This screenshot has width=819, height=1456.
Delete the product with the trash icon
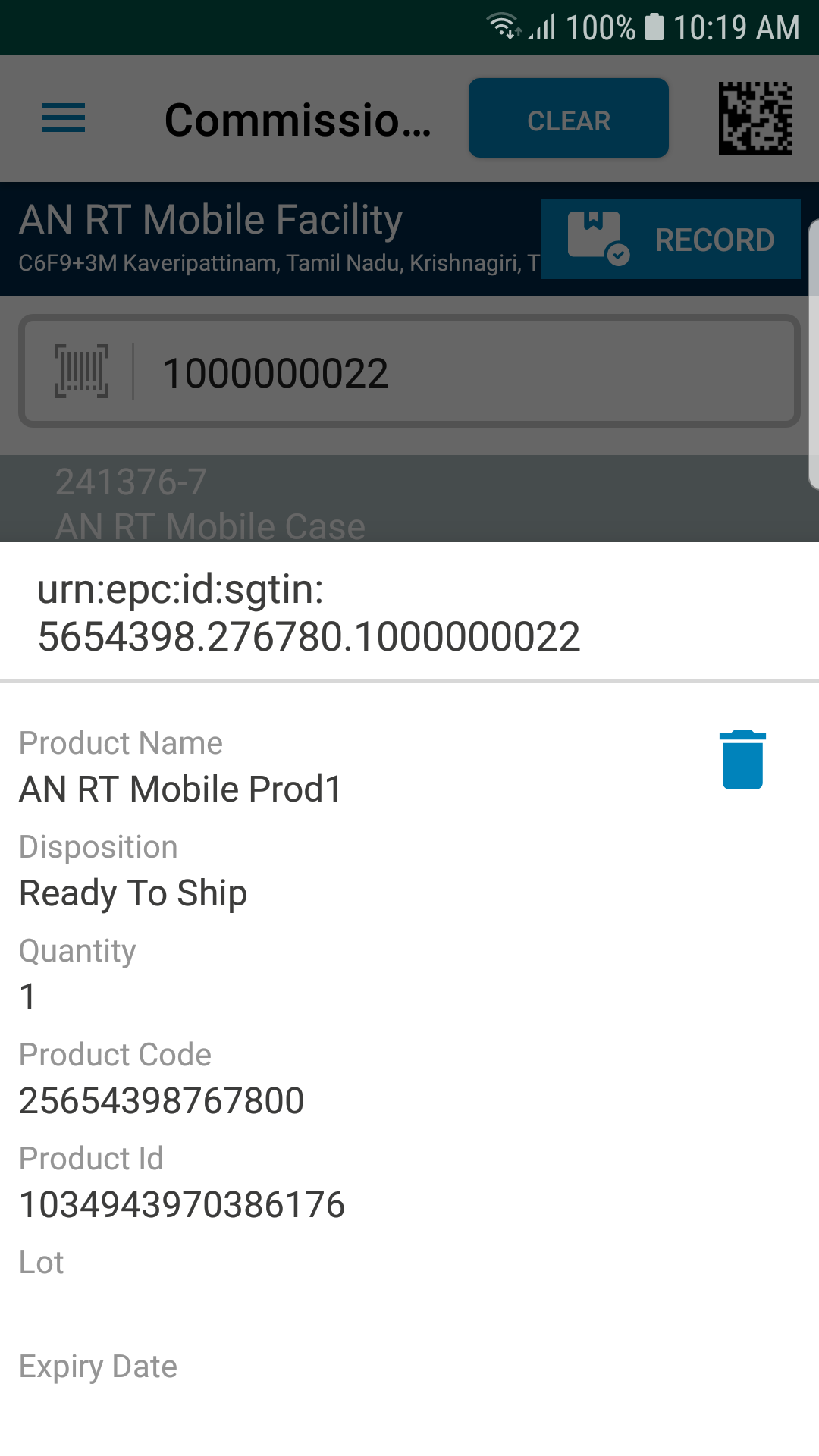pyautogui.click(x=742, y=760)
